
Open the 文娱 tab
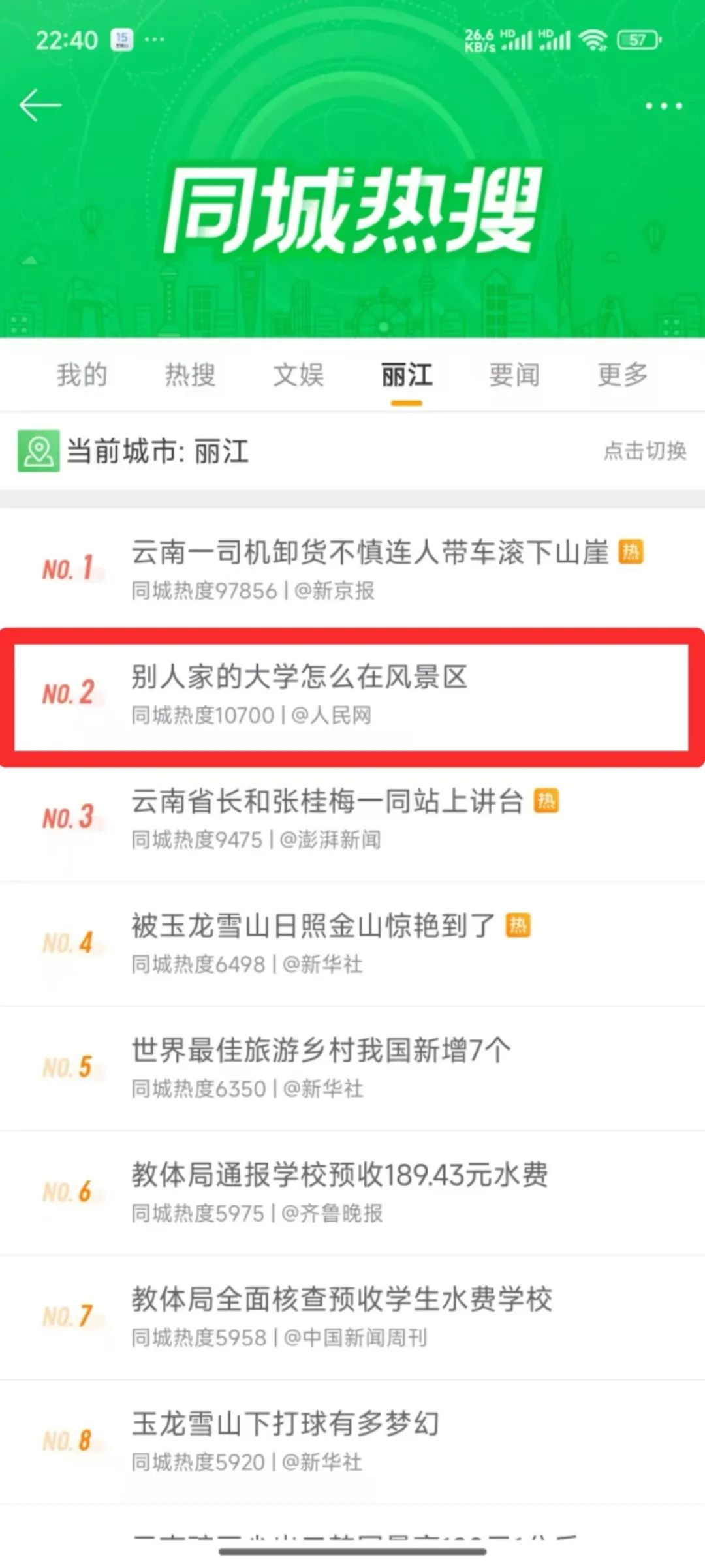point(298,375)
